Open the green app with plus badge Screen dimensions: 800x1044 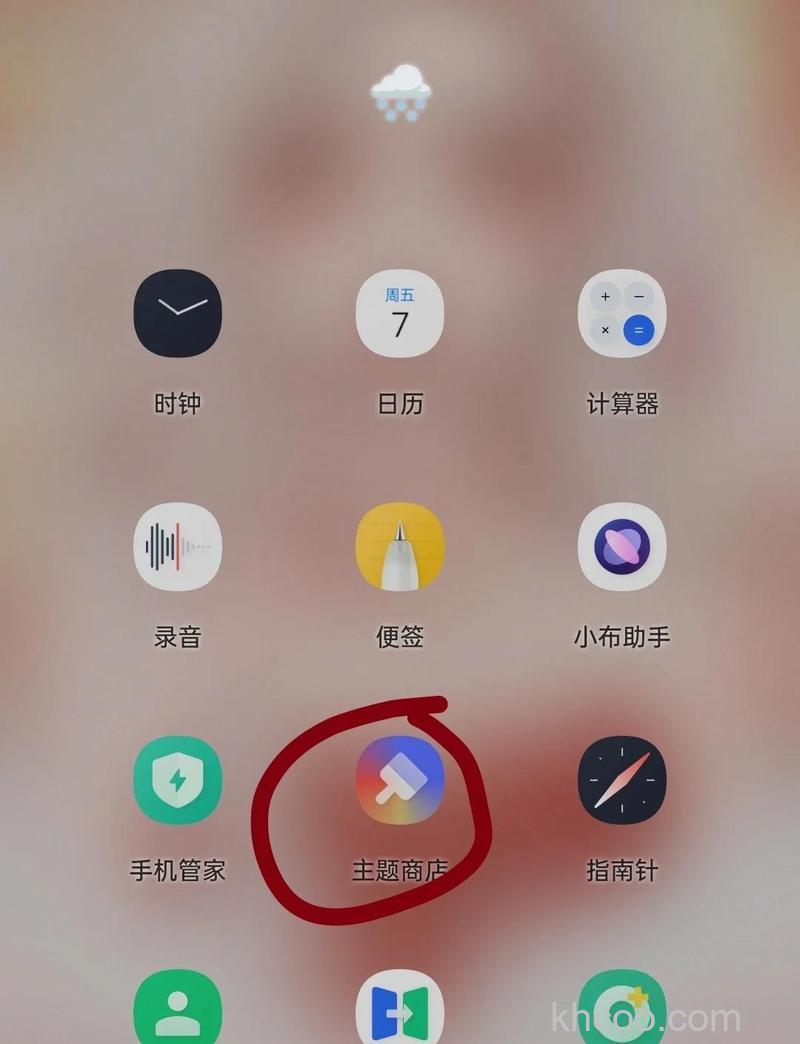[x=622, y=1015]
